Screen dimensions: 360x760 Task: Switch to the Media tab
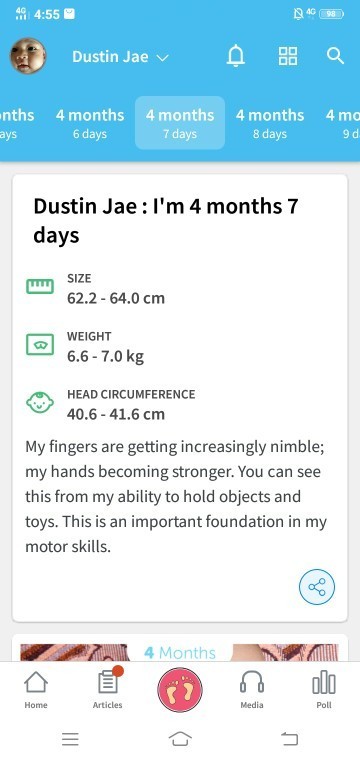[x=252, y=689]
